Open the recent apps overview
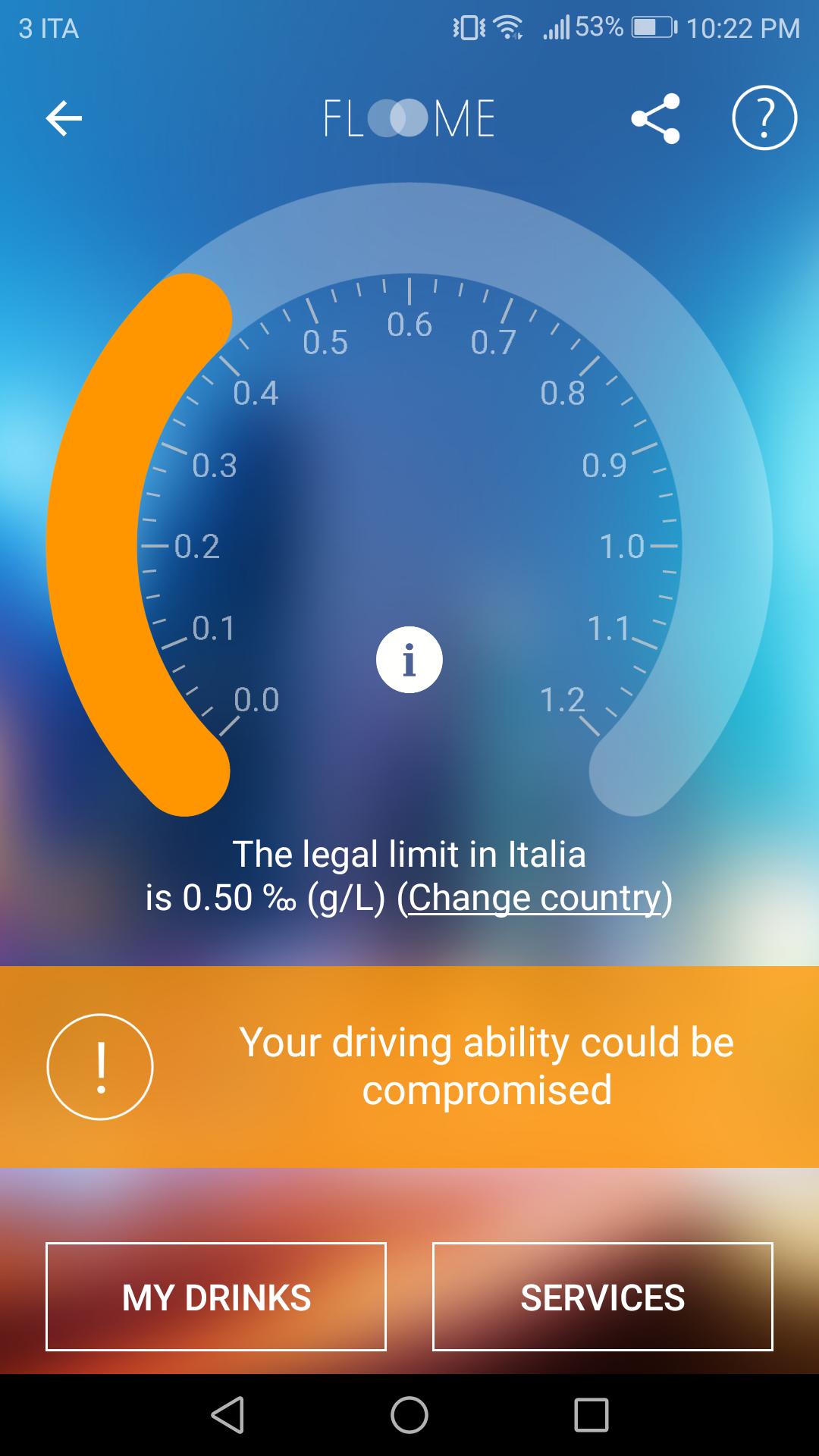Viewport: 819px width, 1456px height. [x=591, y=1415]
